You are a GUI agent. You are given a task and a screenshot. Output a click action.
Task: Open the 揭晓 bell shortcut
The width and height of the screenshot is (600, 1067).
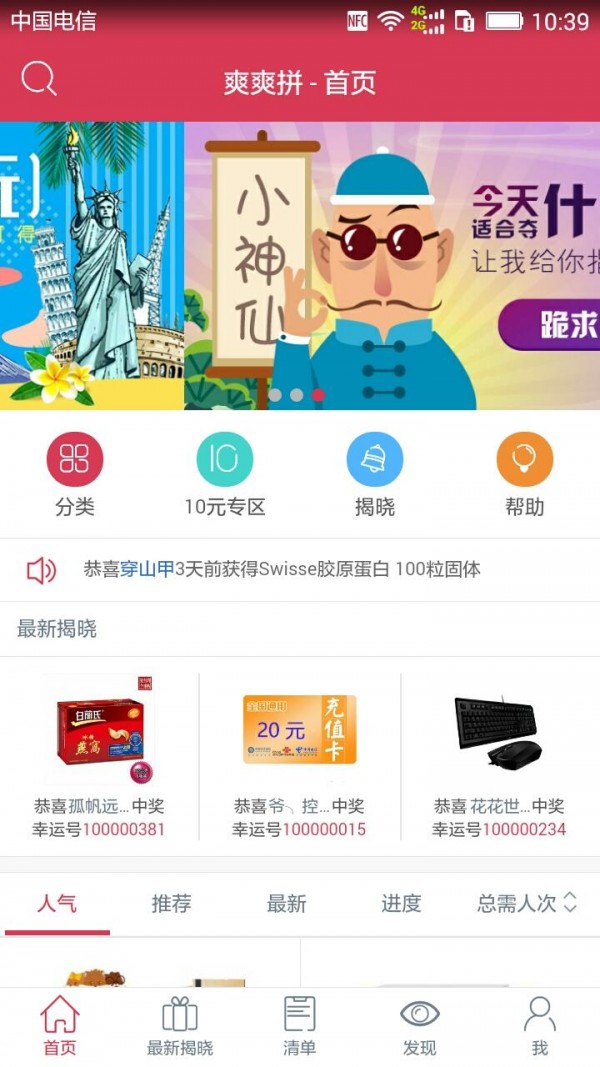pyautogui.click(x=375, y=475)
